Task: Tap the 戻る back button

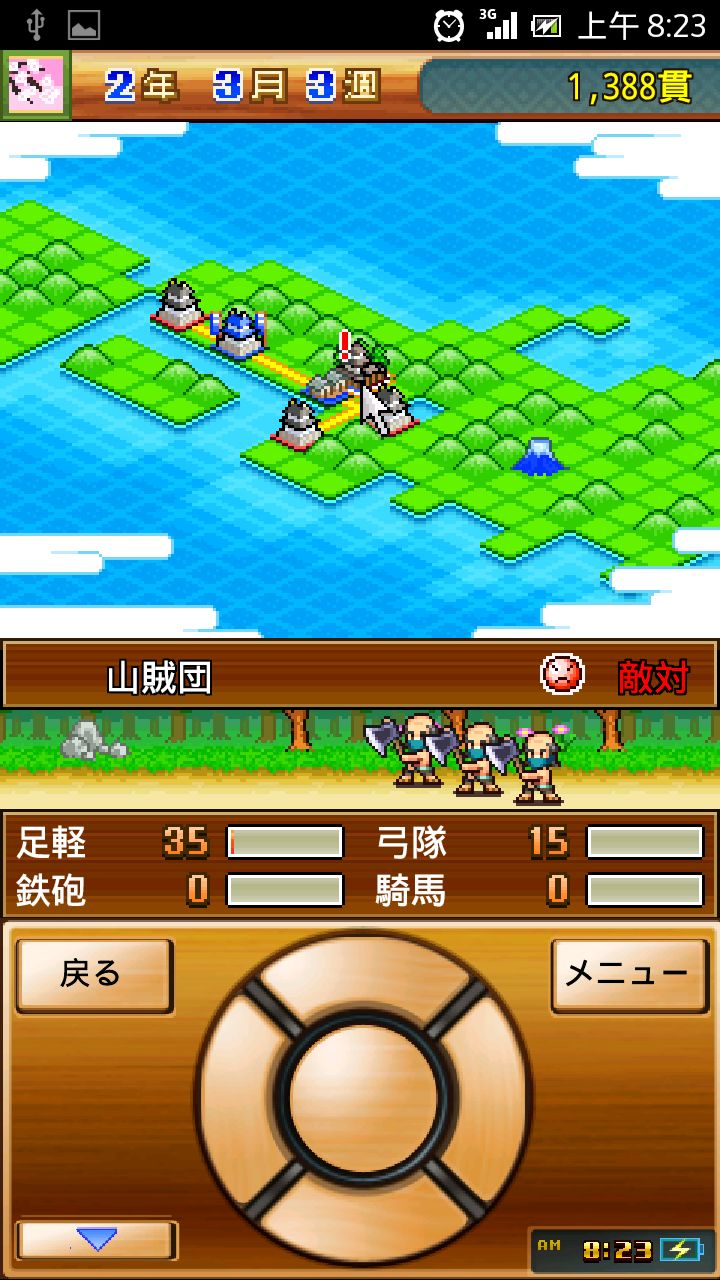Action: (93, 974)
